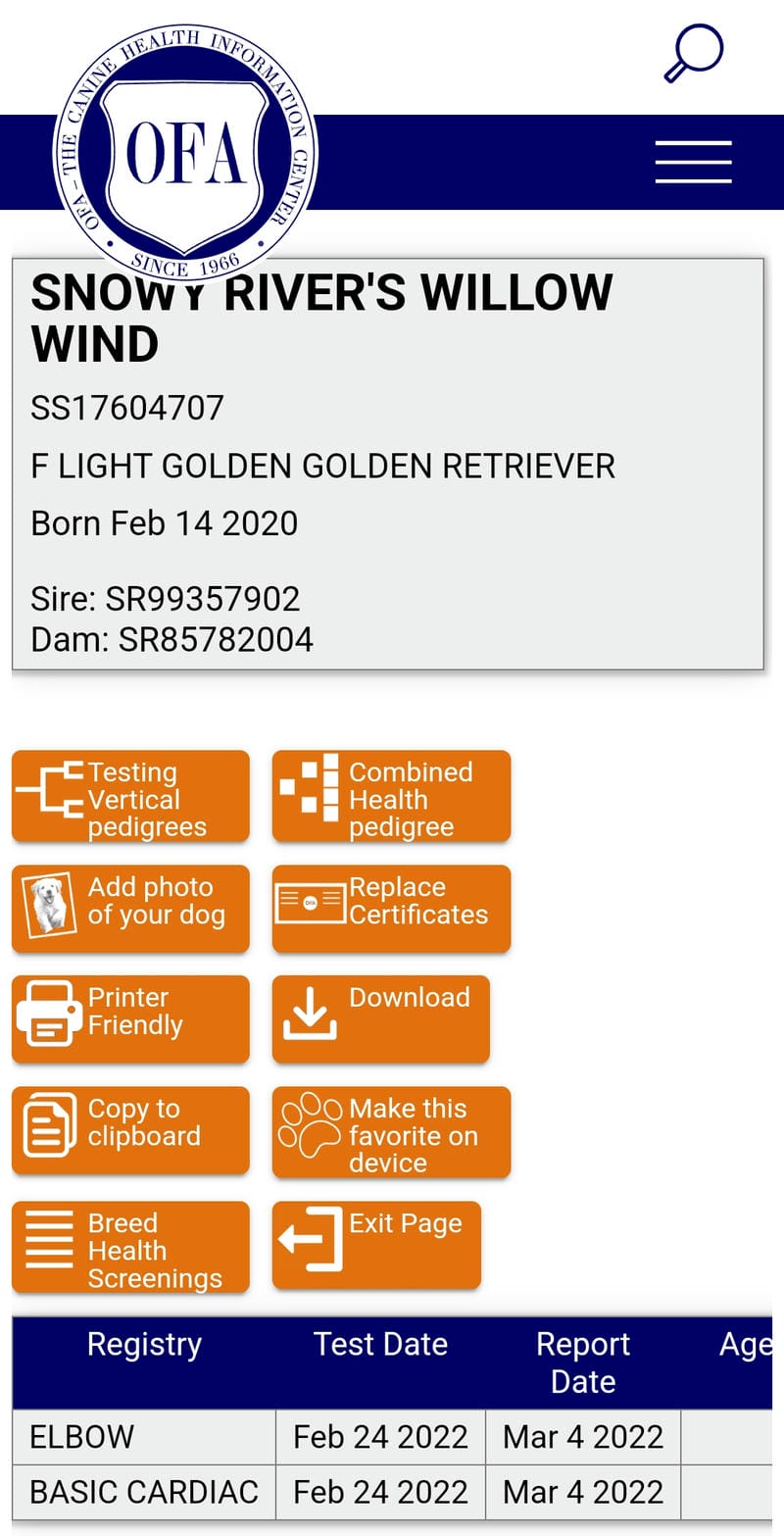Select Replace Certificates

pos(391,908)
